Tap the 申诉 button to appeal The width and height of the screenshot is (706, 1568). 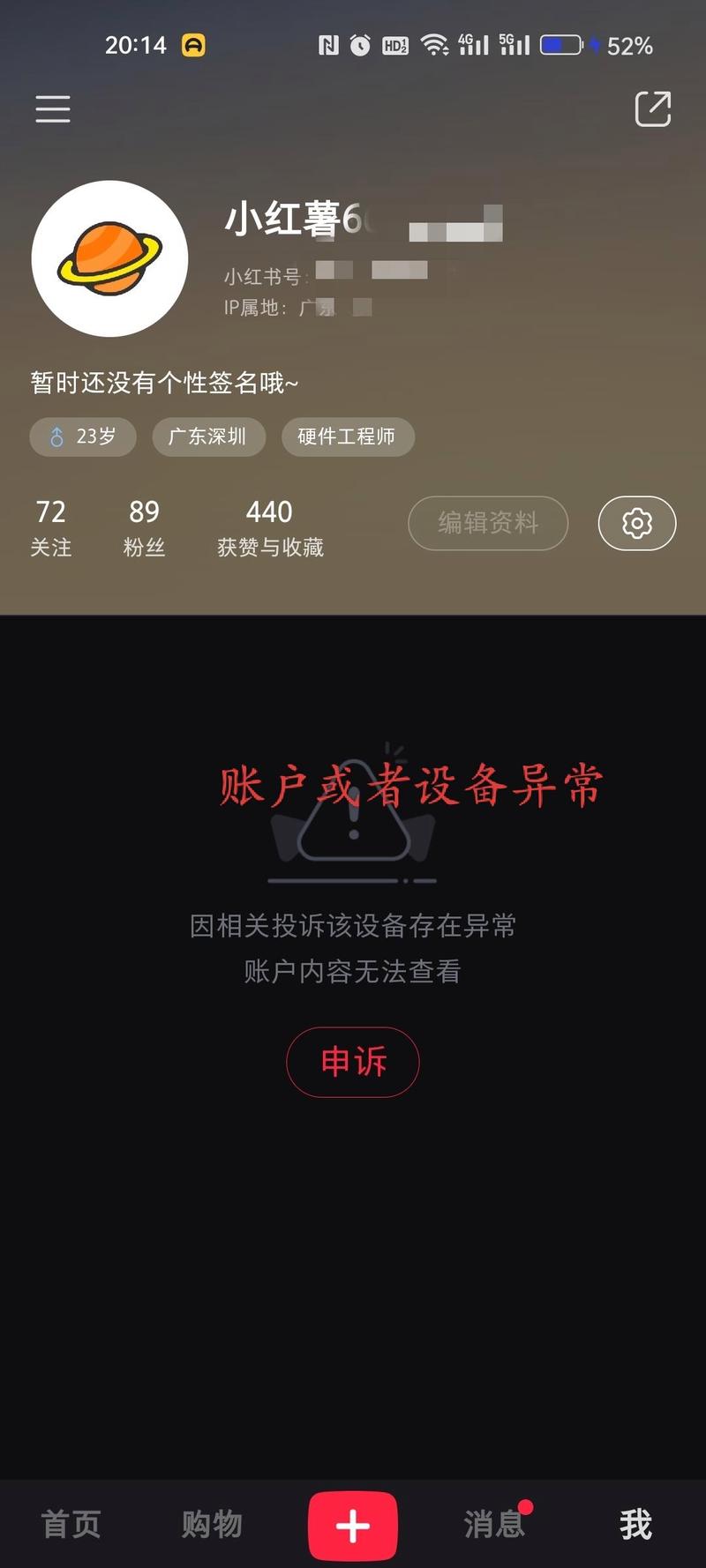point(353,1063)
